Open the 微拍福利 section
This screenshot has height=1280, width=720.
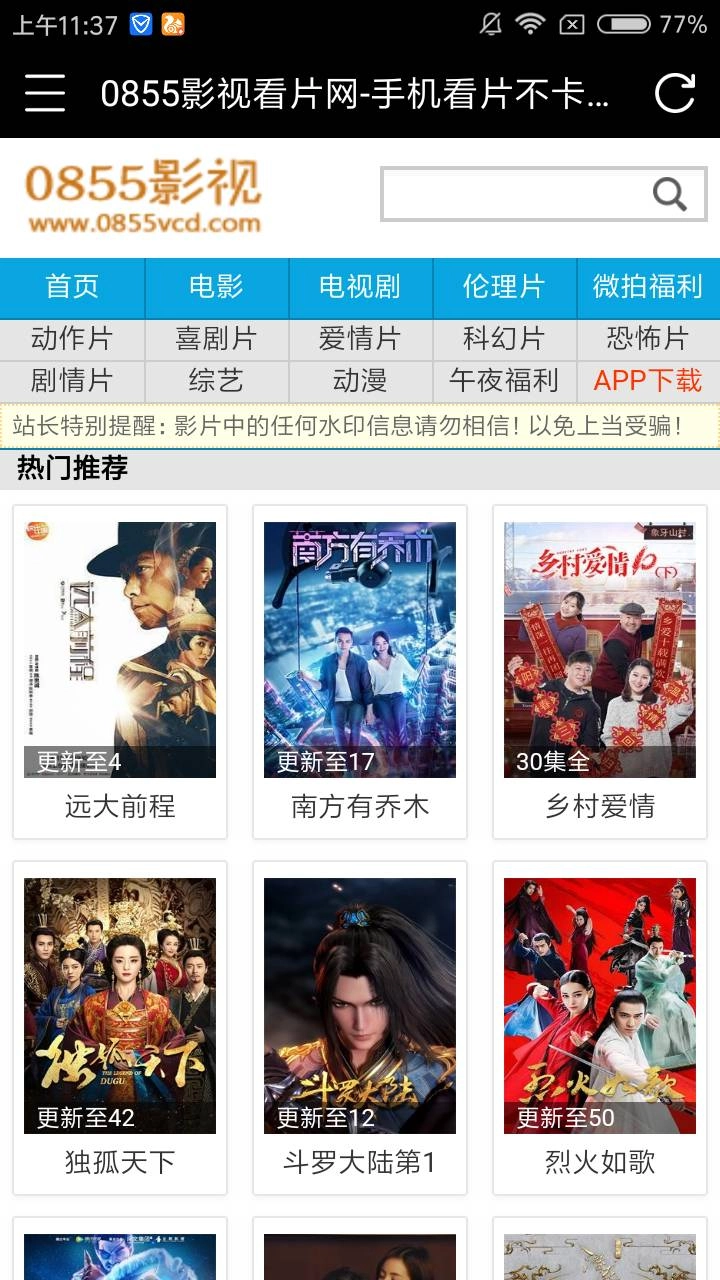point(648,287)
